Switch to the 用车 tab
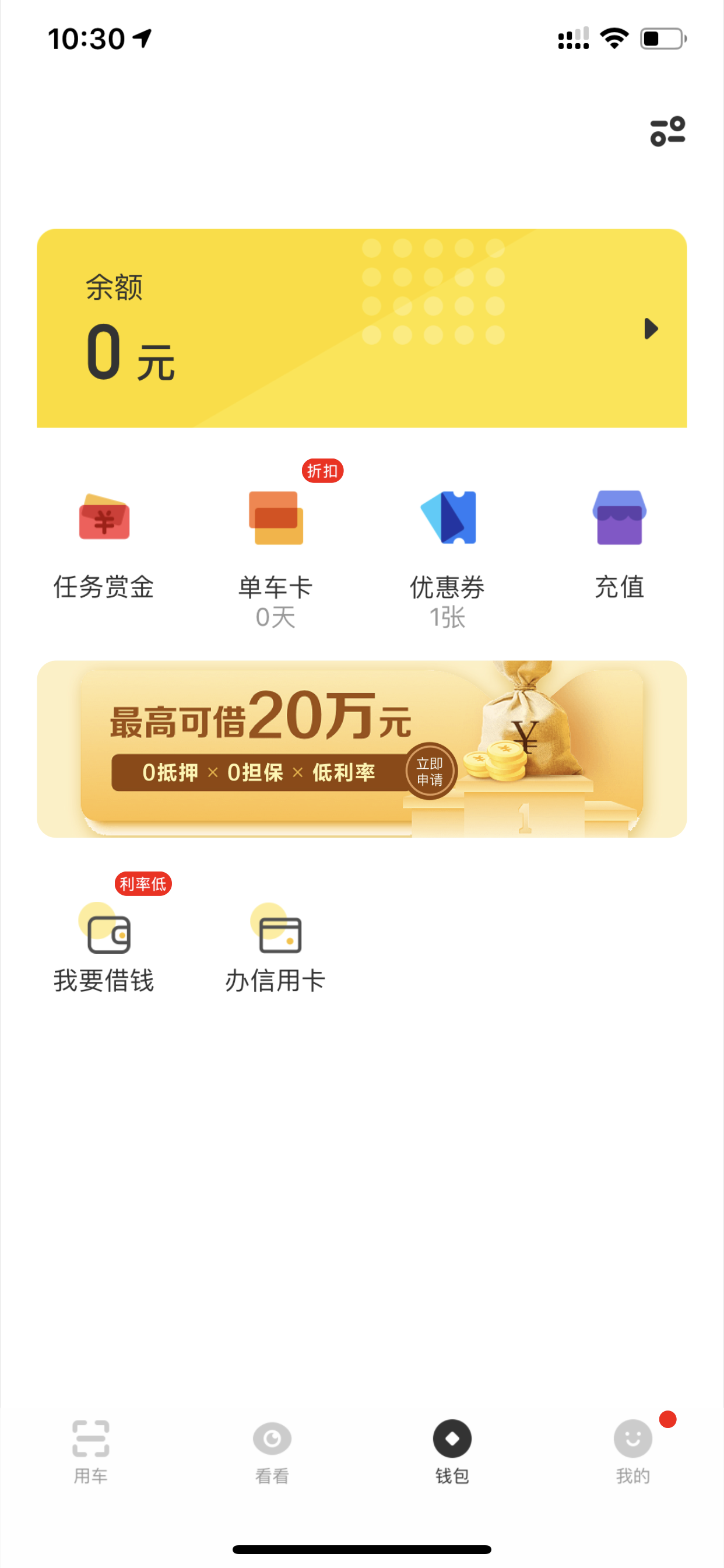Viewport: 724px width, 1568px height. [x=91, y=1452]
